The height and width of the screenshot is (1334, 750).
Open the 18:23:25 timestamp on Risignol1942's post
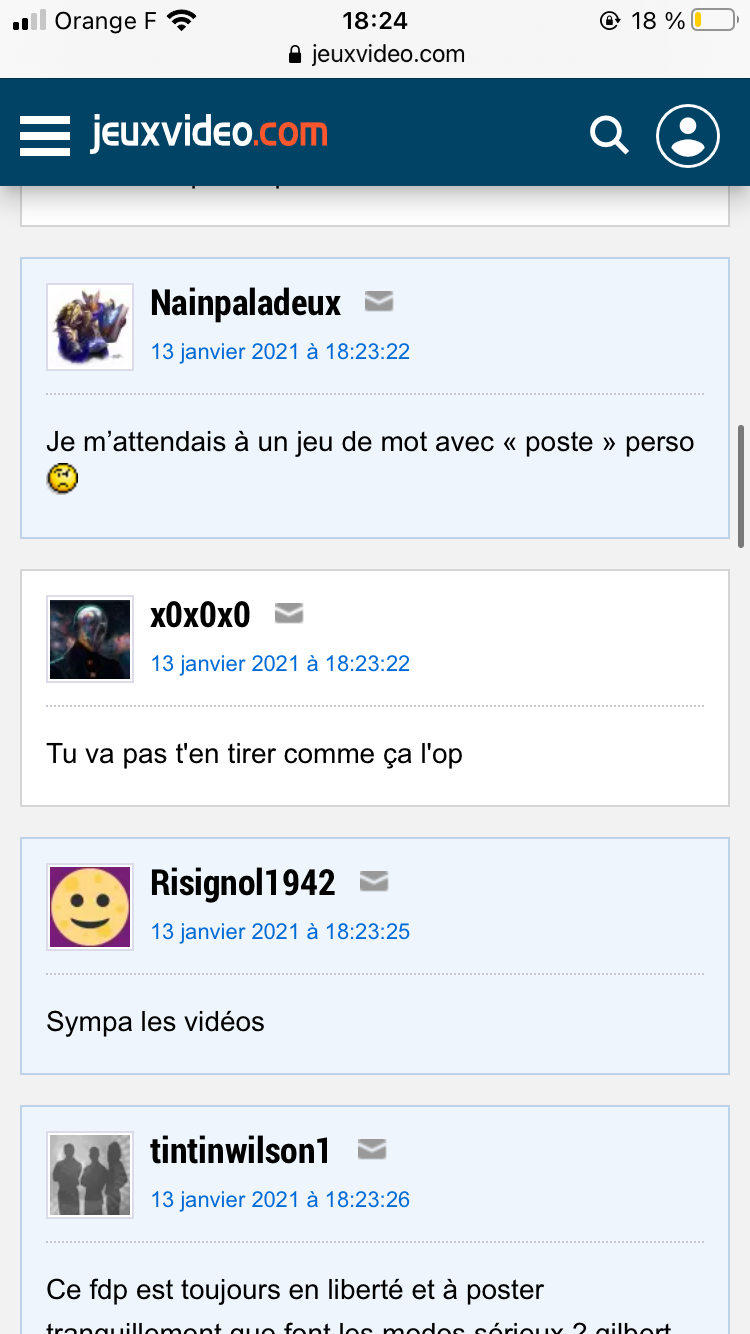click(x=280, y=931)
